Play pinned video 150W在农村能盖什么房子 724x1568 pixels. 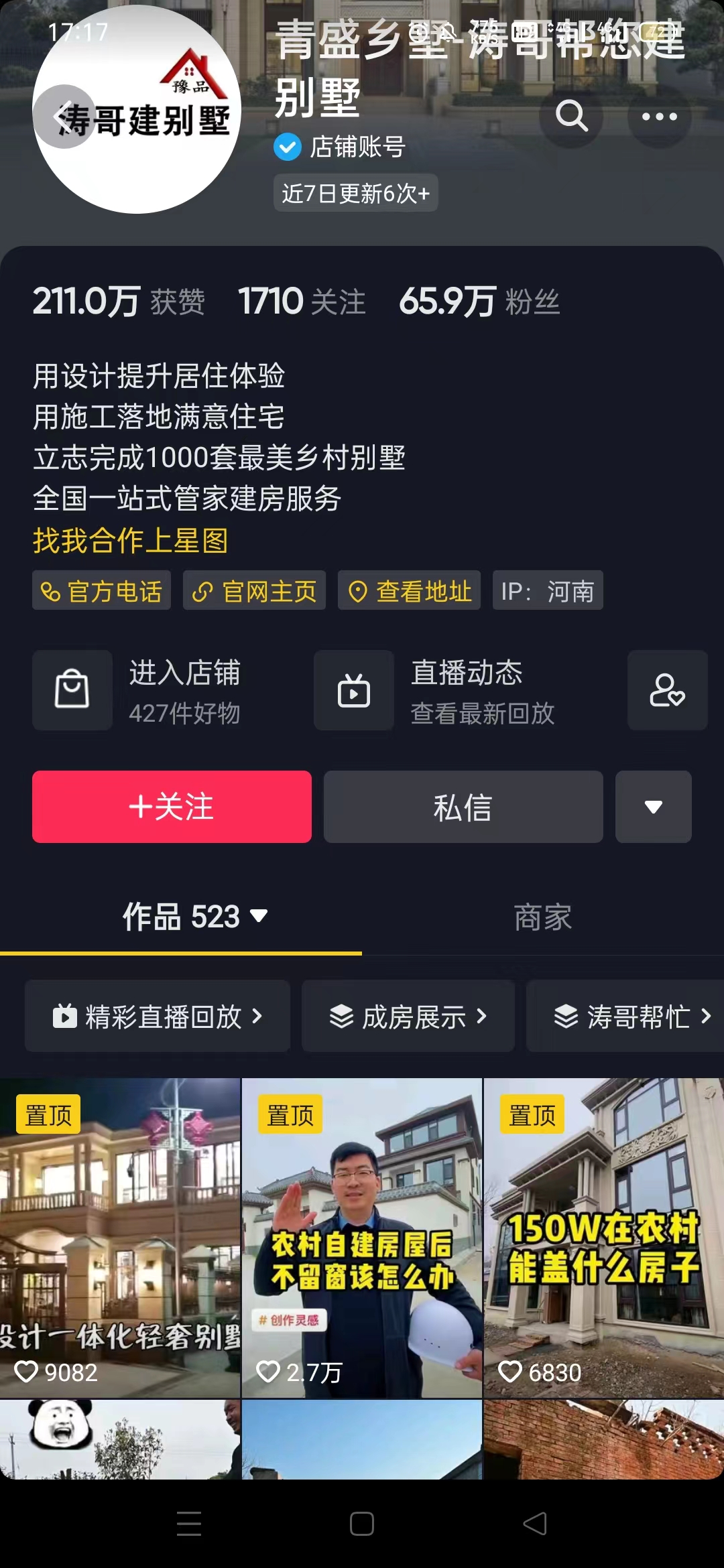pos(603,1240)
